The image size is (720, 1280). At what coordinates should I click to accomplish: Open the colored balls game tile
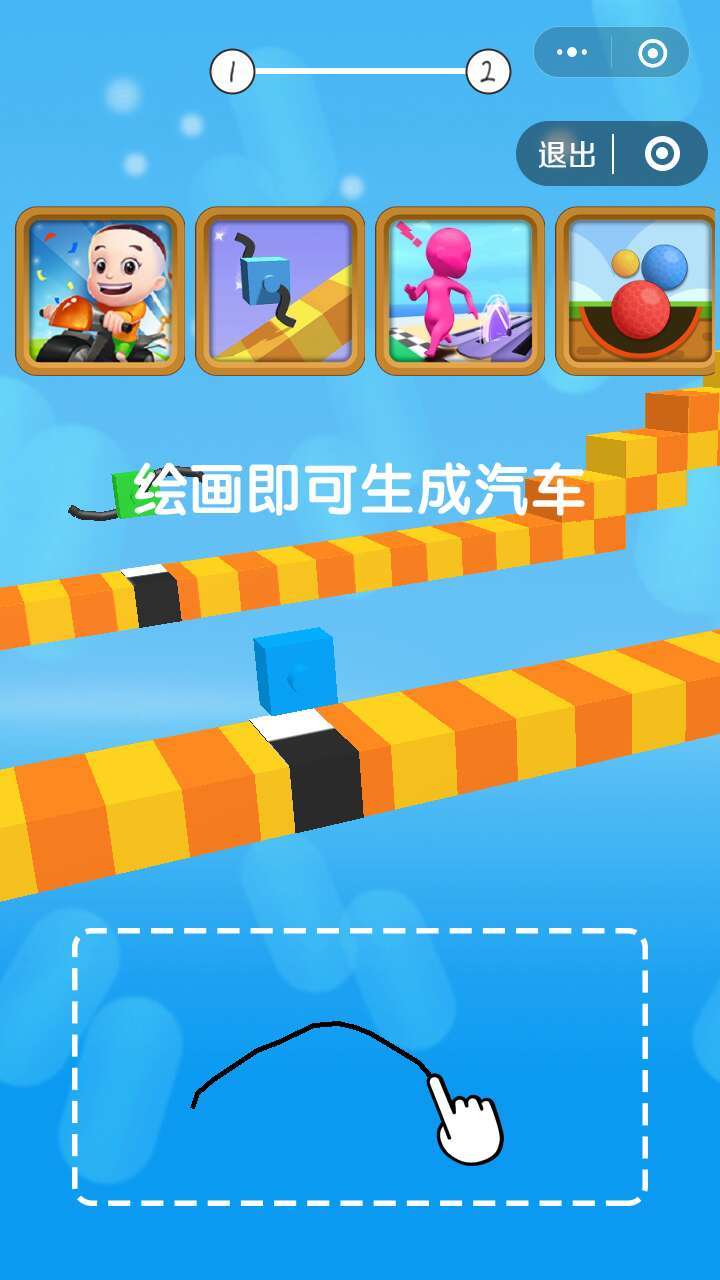pyautogui.click(x=636, y=291)
